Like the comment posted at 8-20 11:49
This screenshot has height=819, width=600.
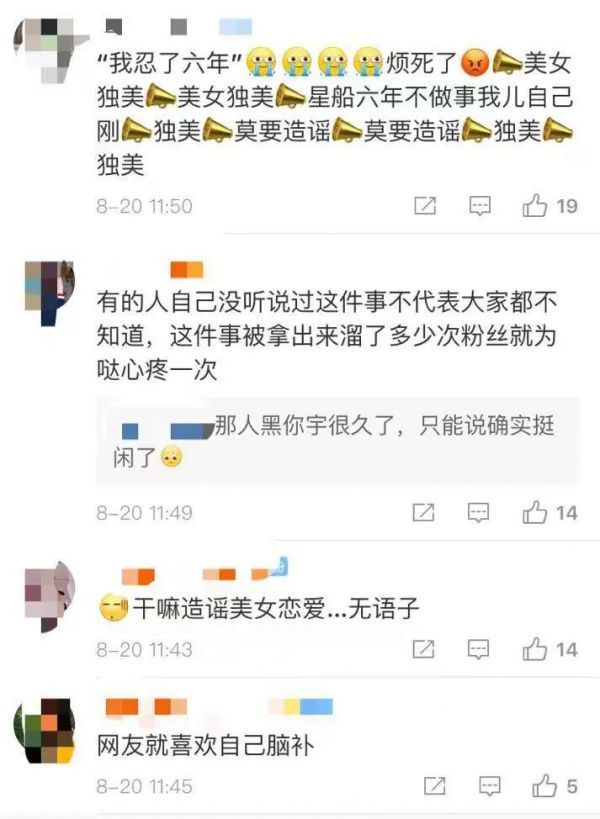[536, 513]
